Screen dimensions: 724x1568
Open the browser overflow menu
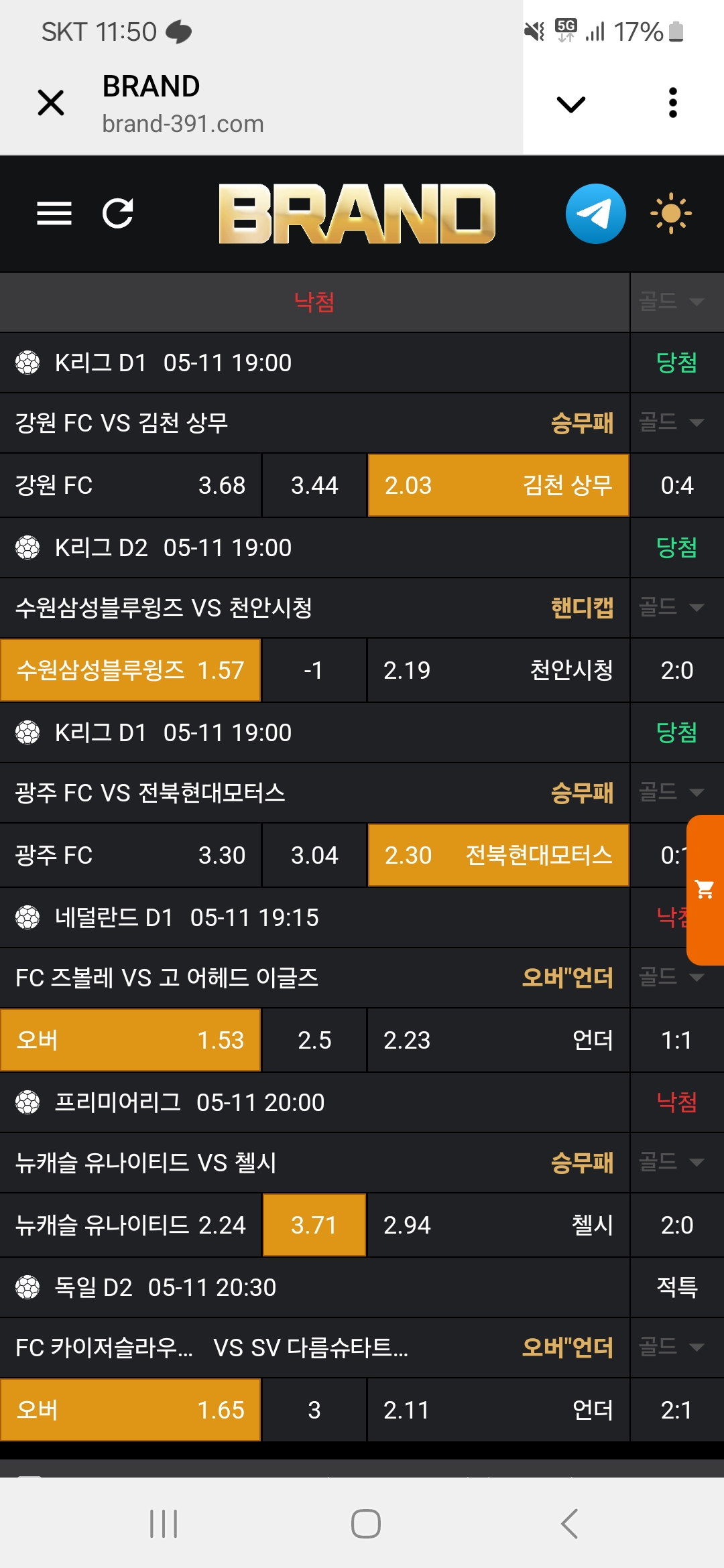pos(673,103)
